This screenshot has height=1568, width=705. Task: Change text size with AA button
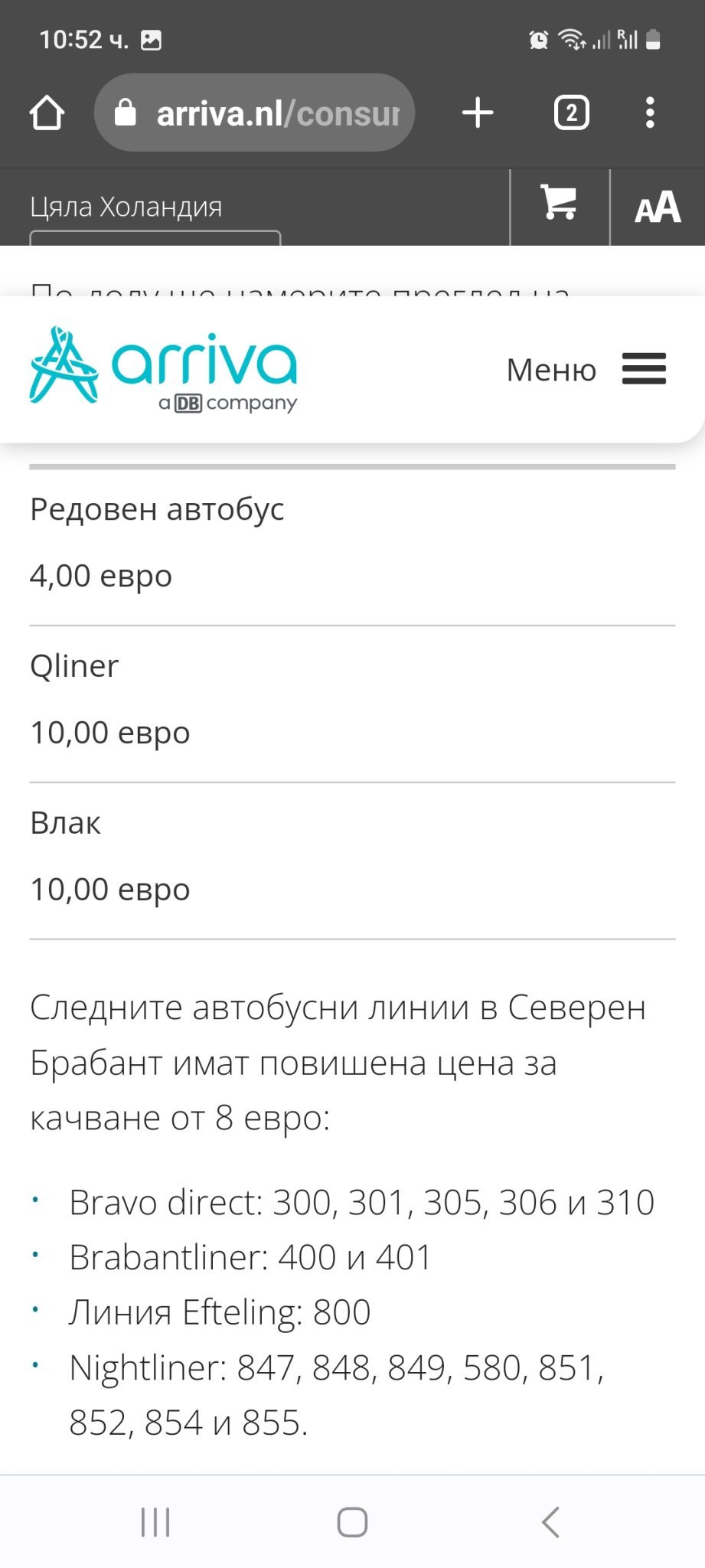657,207
